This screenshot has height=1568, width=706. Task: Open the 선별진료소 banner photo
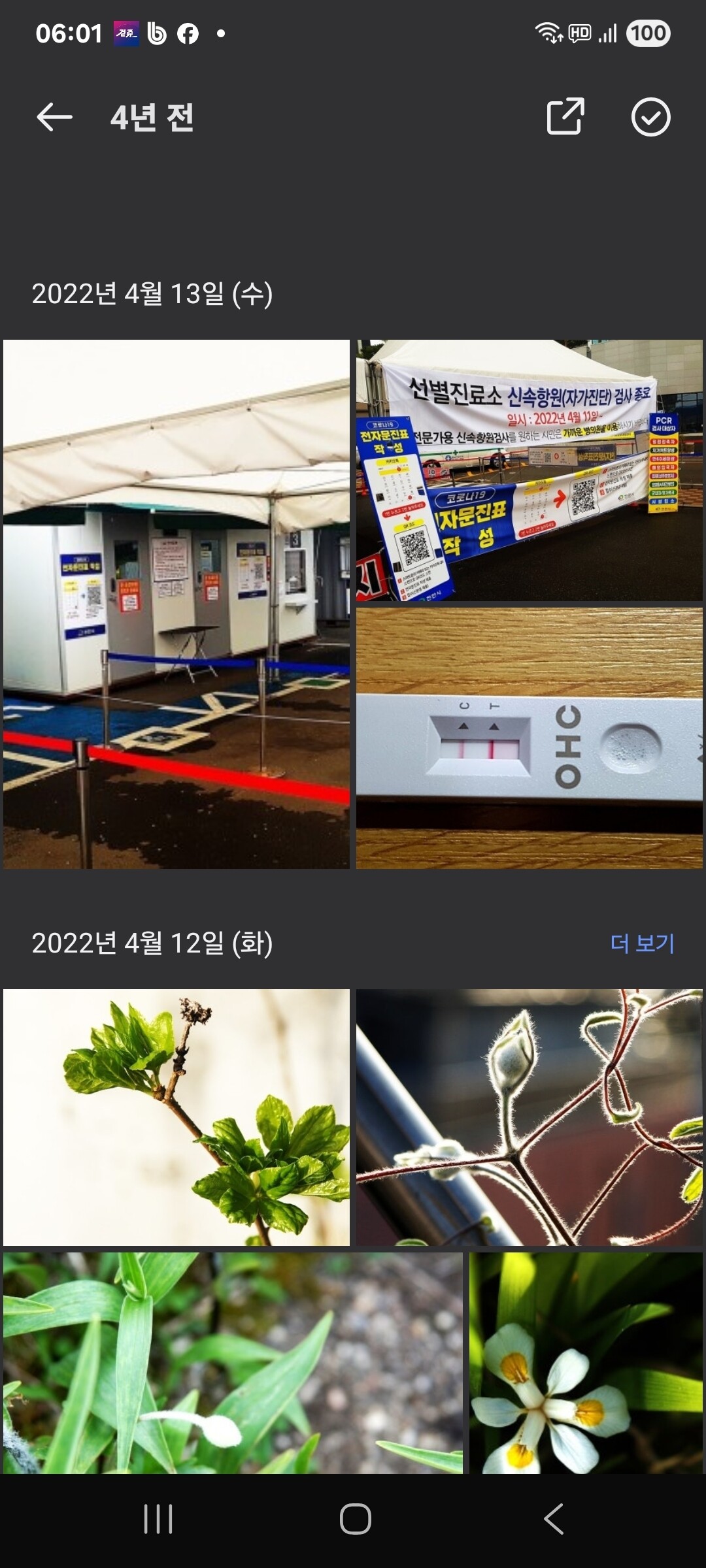(x=529, y=470)
